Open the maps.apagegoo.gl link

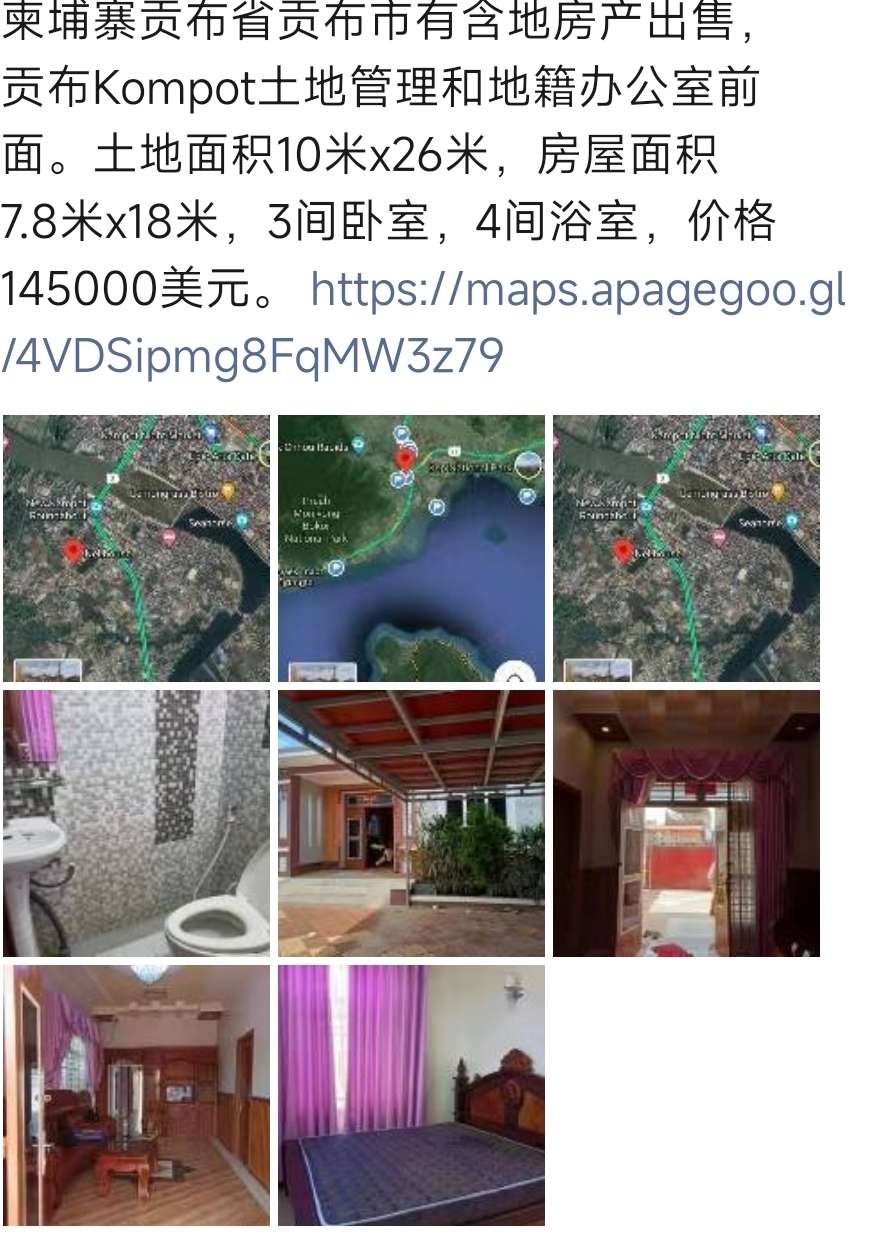(578, 291)
